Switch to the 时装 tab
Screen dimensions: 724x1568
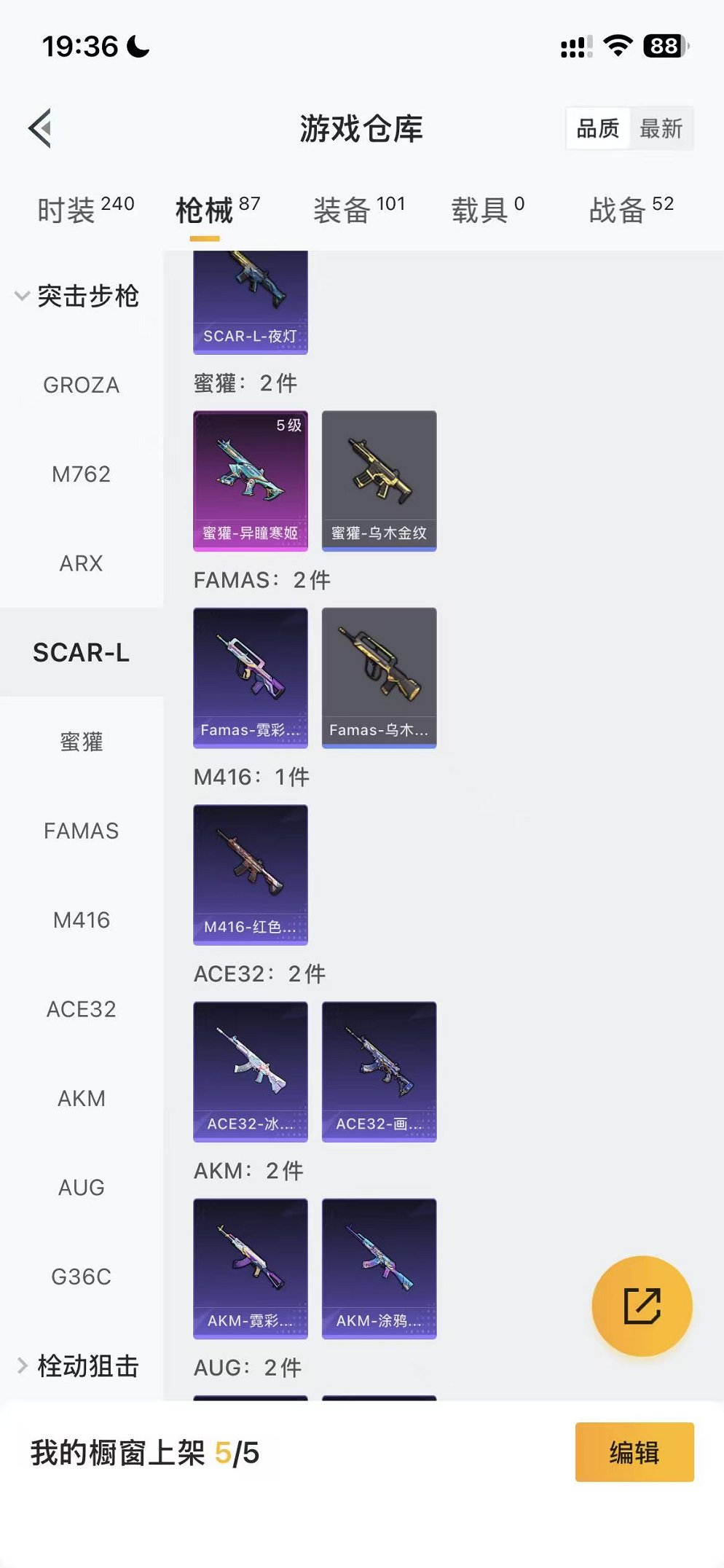click(85, 210)
